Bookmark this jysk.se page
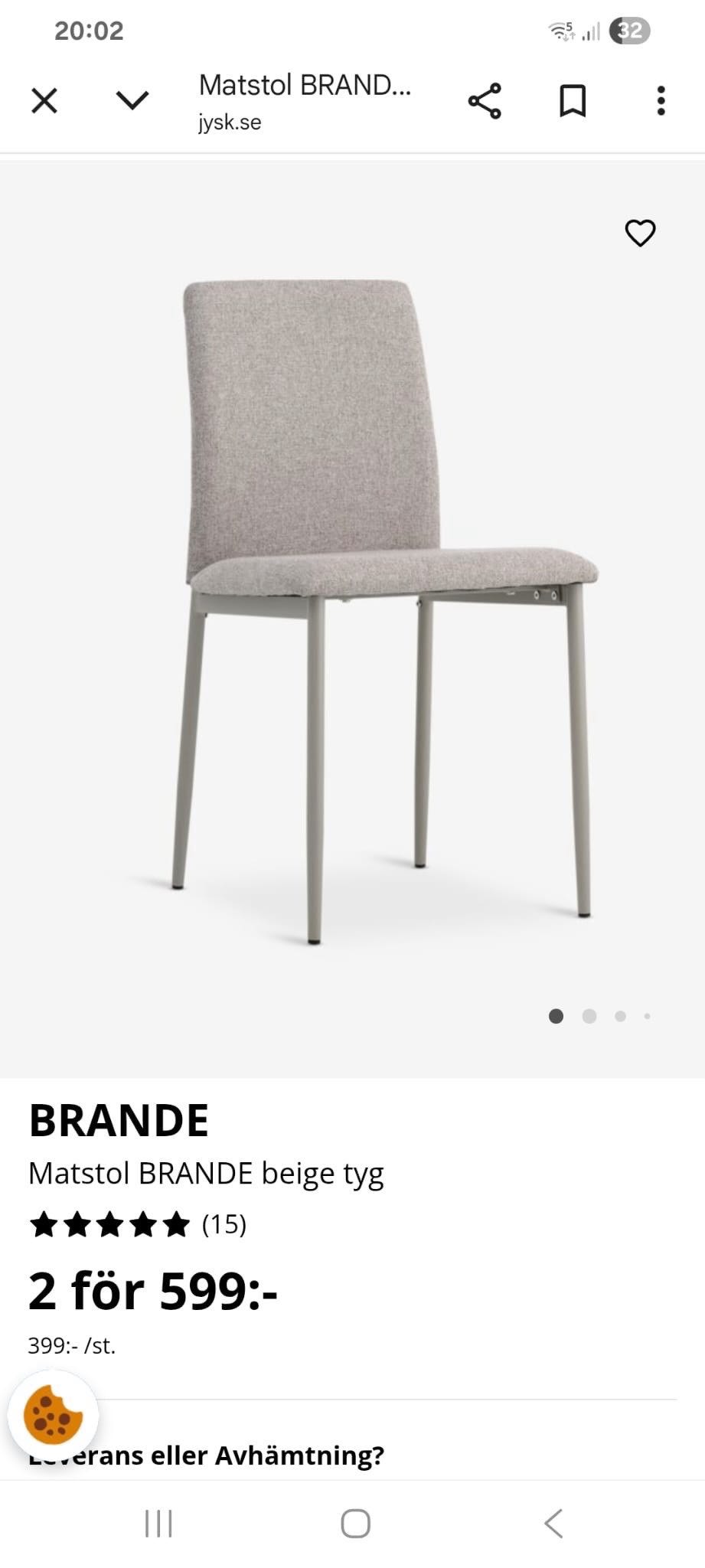705x1568 pixels. 573,100
